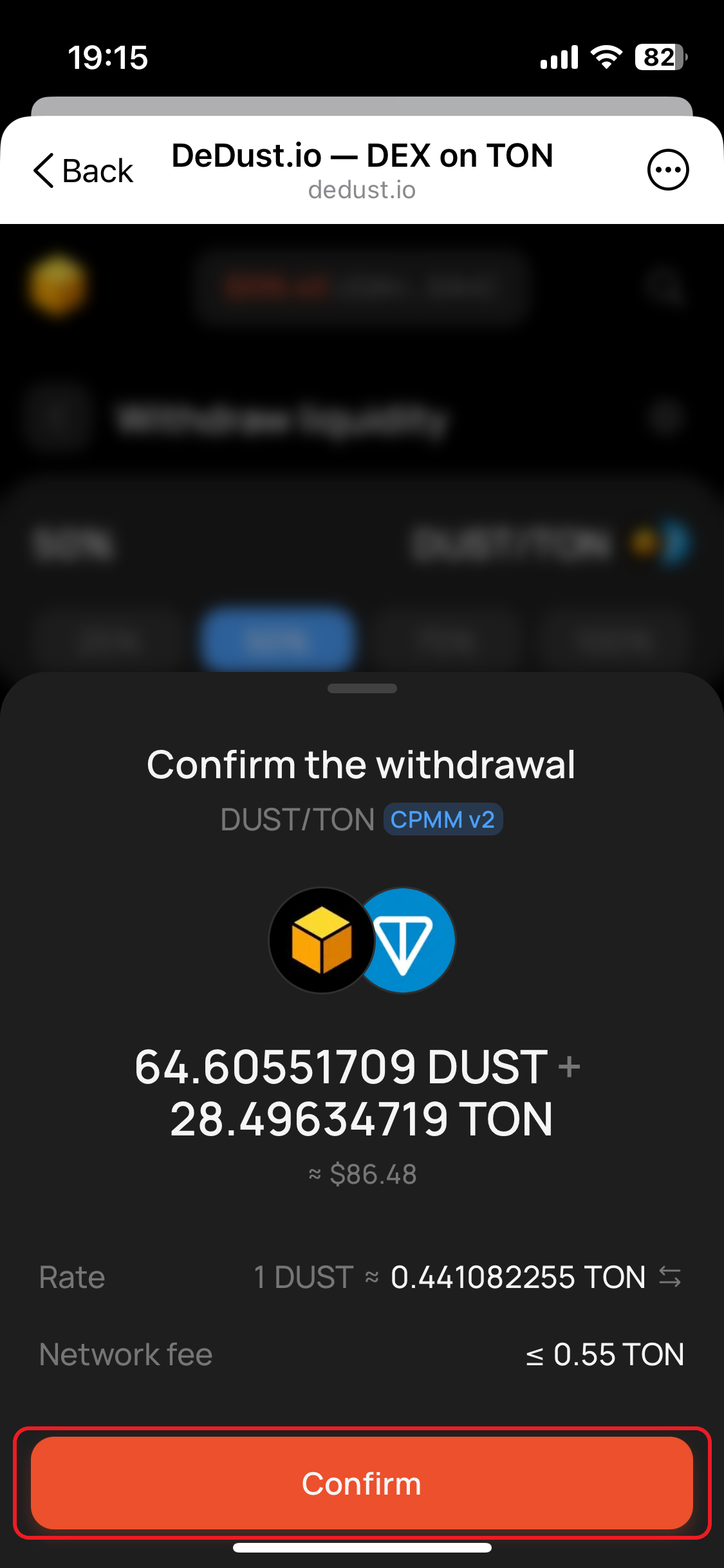724x1568 pixels.
Task: Go back from DeDust.io page
Action: coord(84,171)
